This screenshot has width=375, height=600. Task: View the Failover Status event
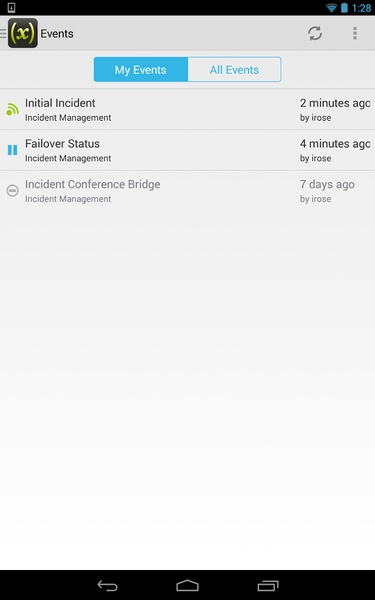point(188,150)
